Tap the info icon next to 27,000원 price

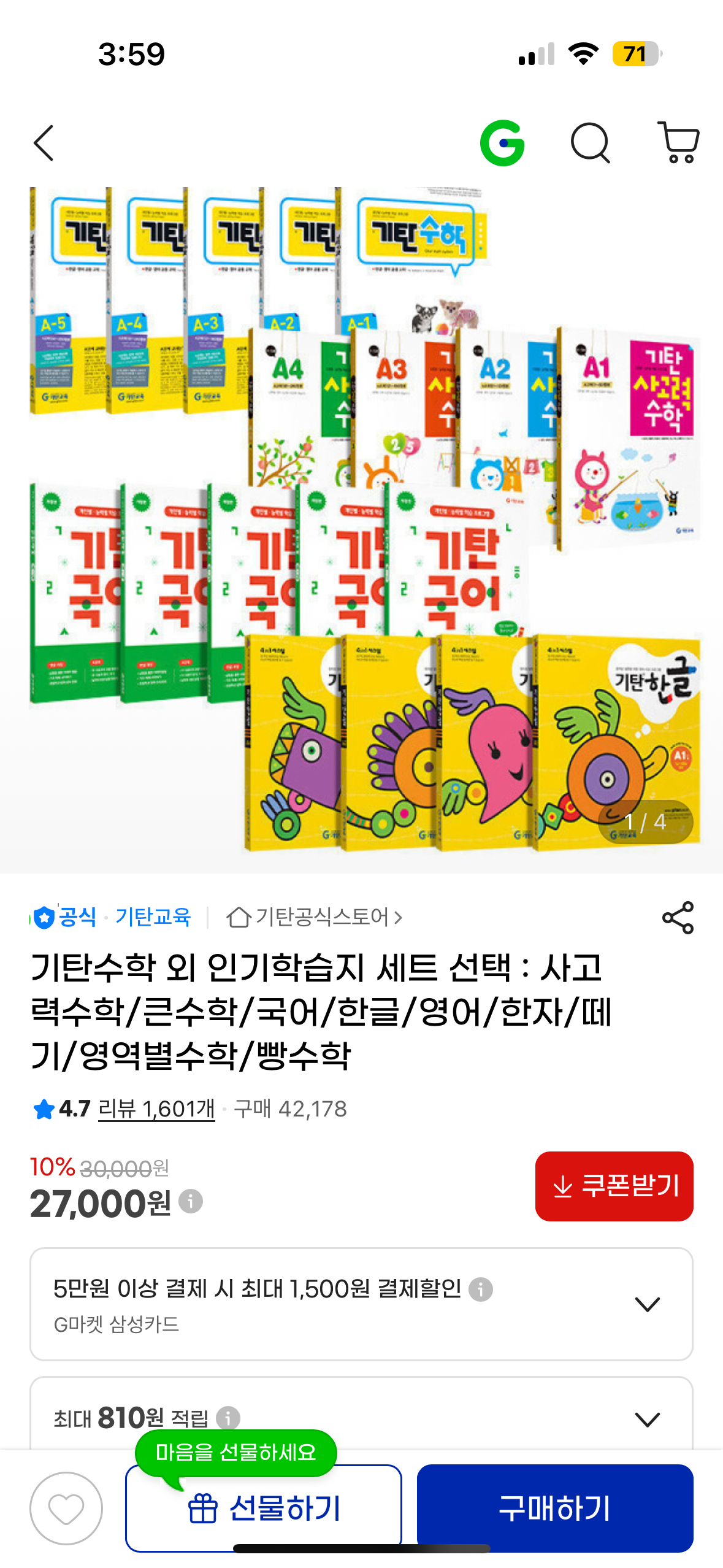190,1202
